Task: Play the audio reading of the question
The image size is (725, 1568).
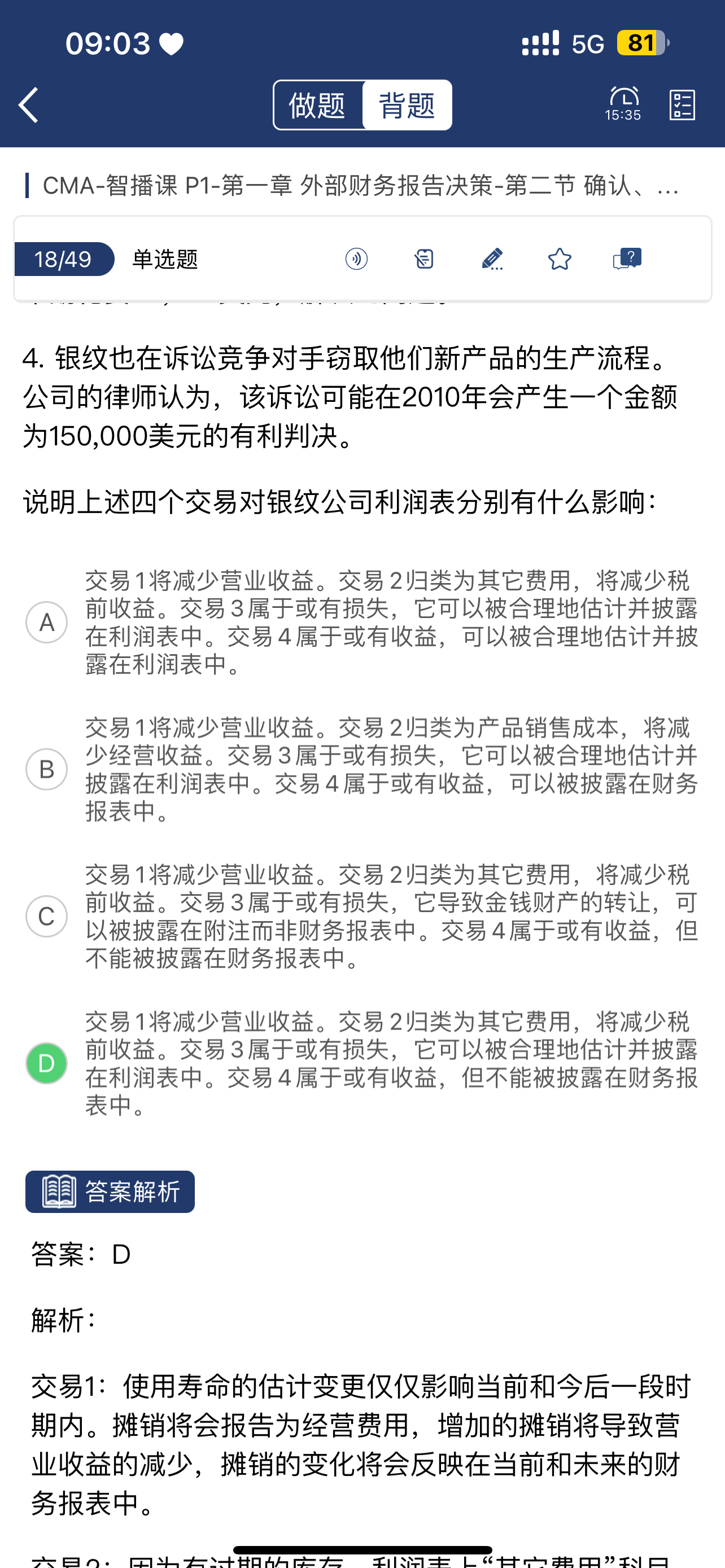Action: pos(356,259)
